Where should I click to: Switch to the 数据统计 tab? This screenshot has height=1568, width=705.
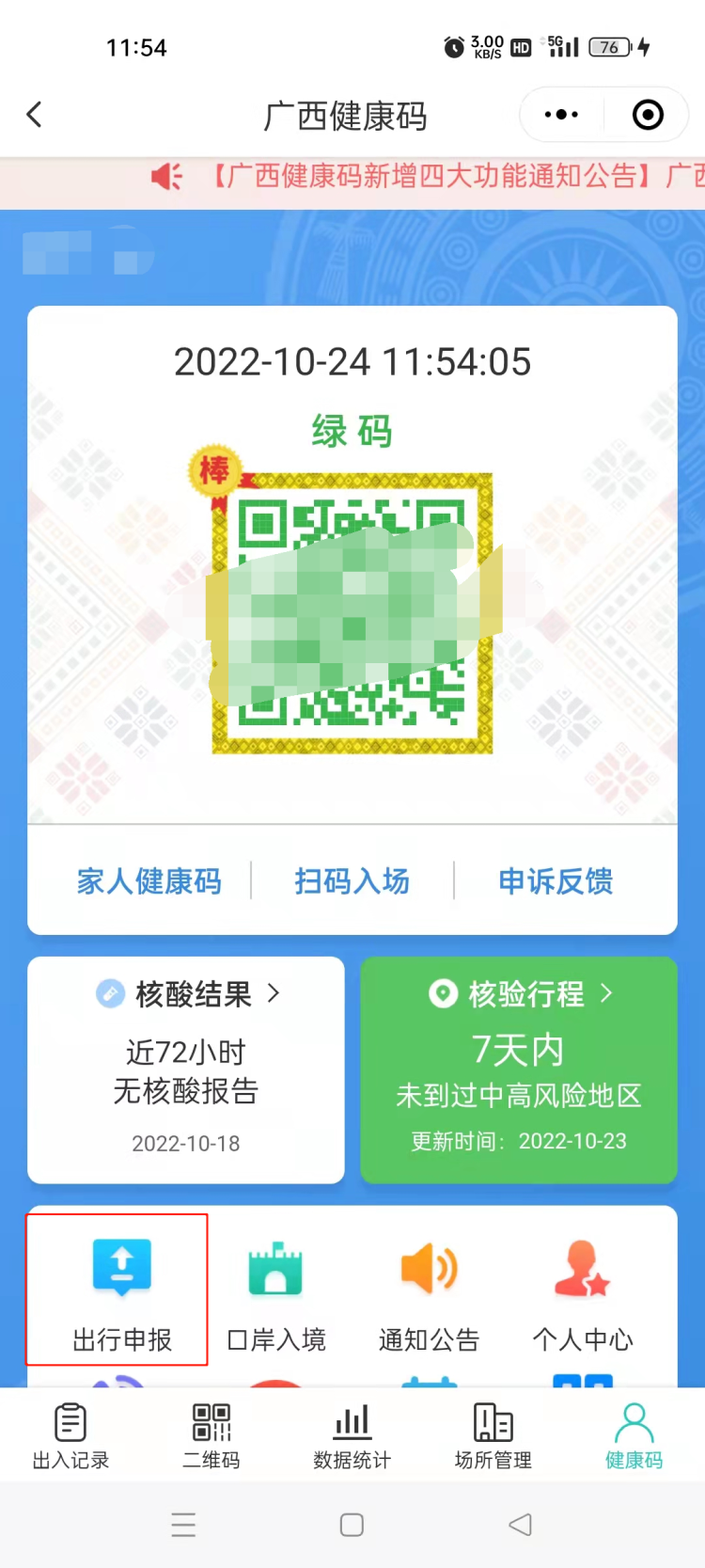(x=352, y=1436)
